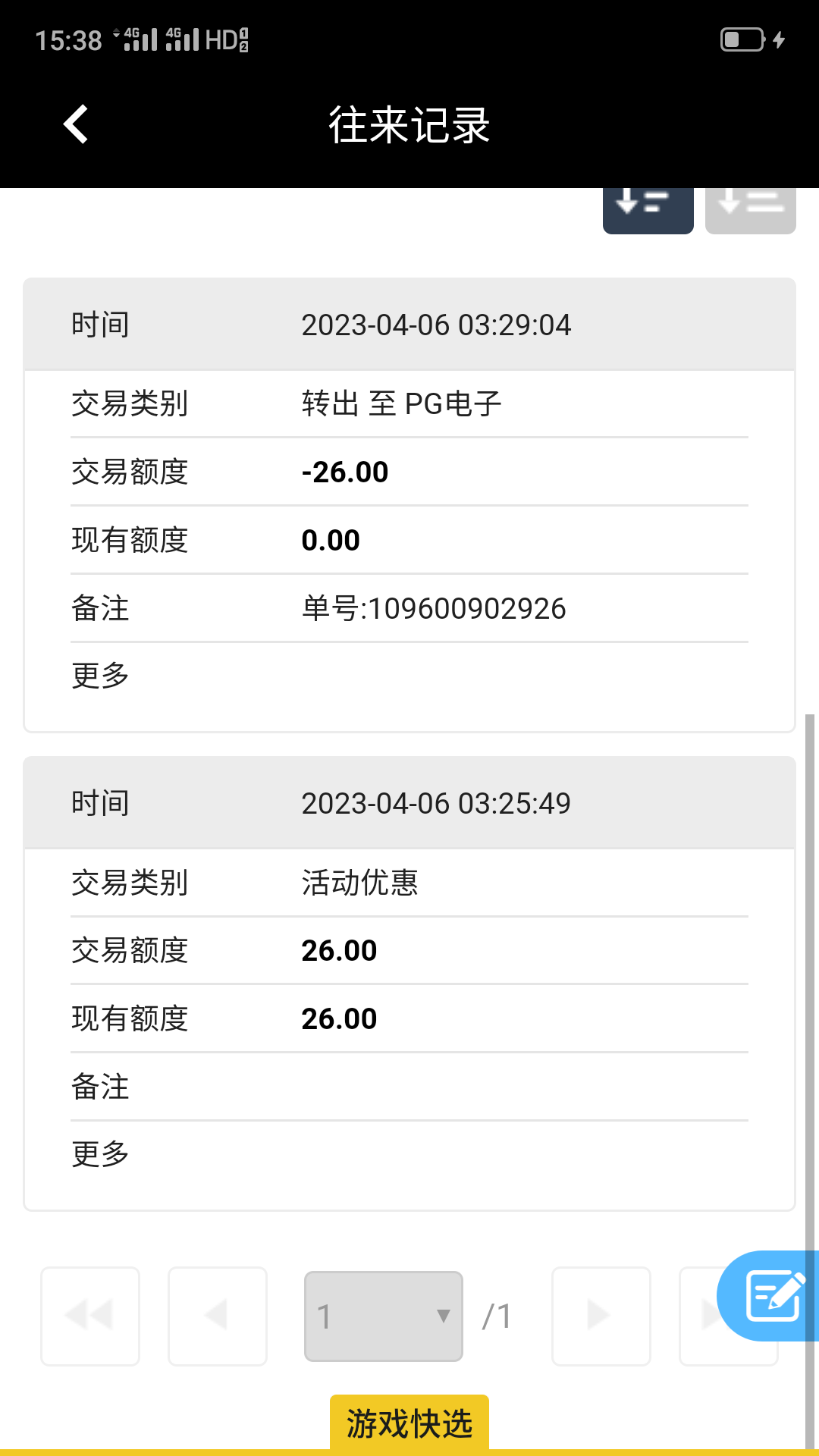The image size is (819, 1456).
Task: Expand 更多 for the 03:29:04 record
Action: click(x=100, y=676)
